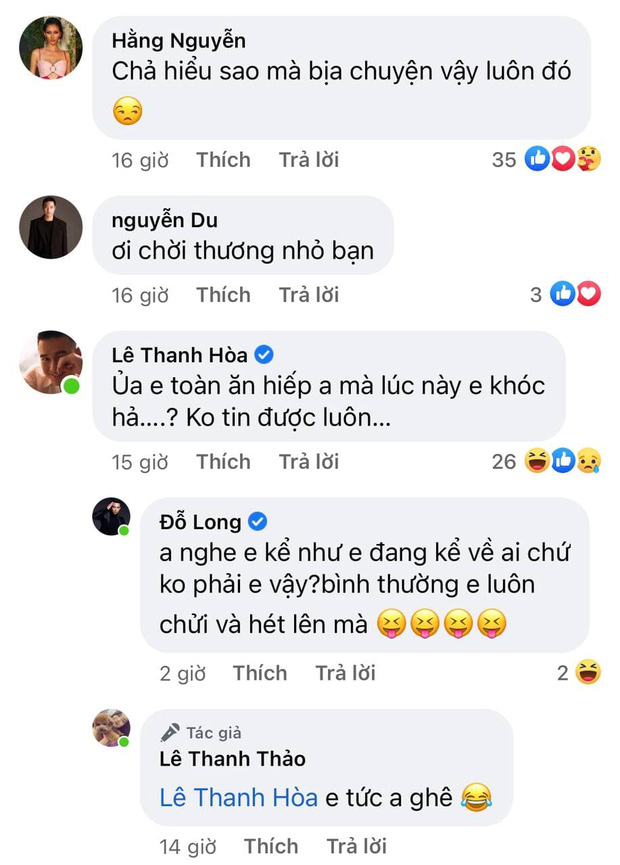620x865 pixels.
Task: Like Lê Thanh Hòa's comment
Action: (223, 462)
